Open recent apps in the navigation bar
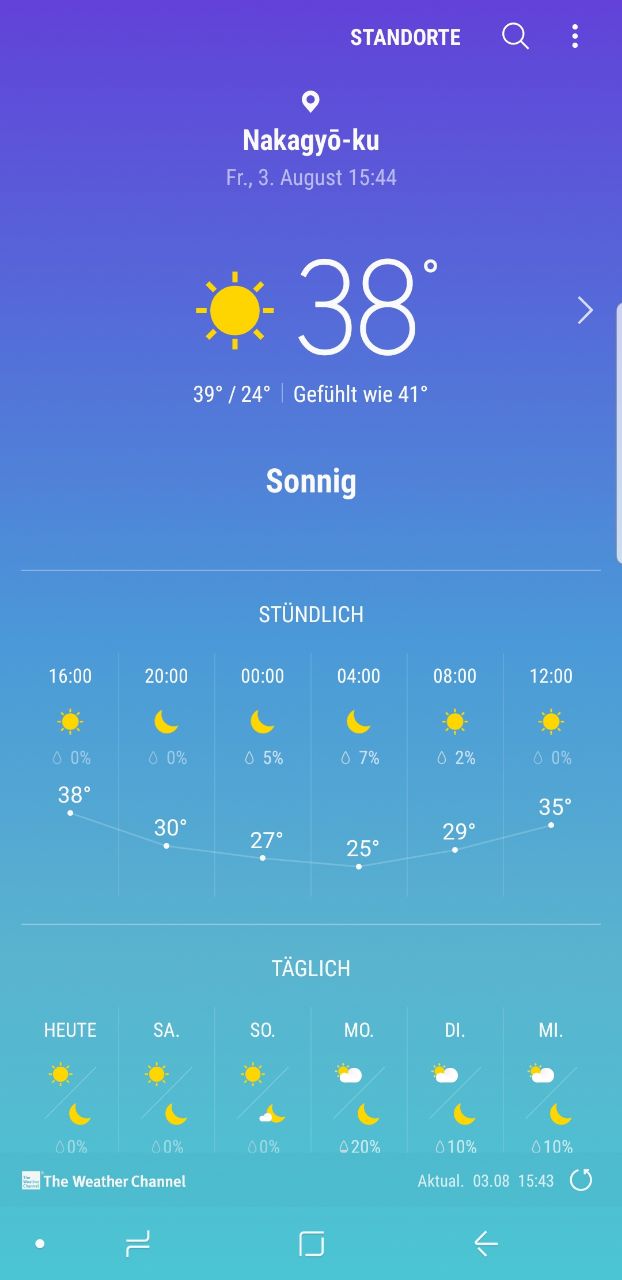This screenshot has height=1280, width=622. pos(138,1243)
